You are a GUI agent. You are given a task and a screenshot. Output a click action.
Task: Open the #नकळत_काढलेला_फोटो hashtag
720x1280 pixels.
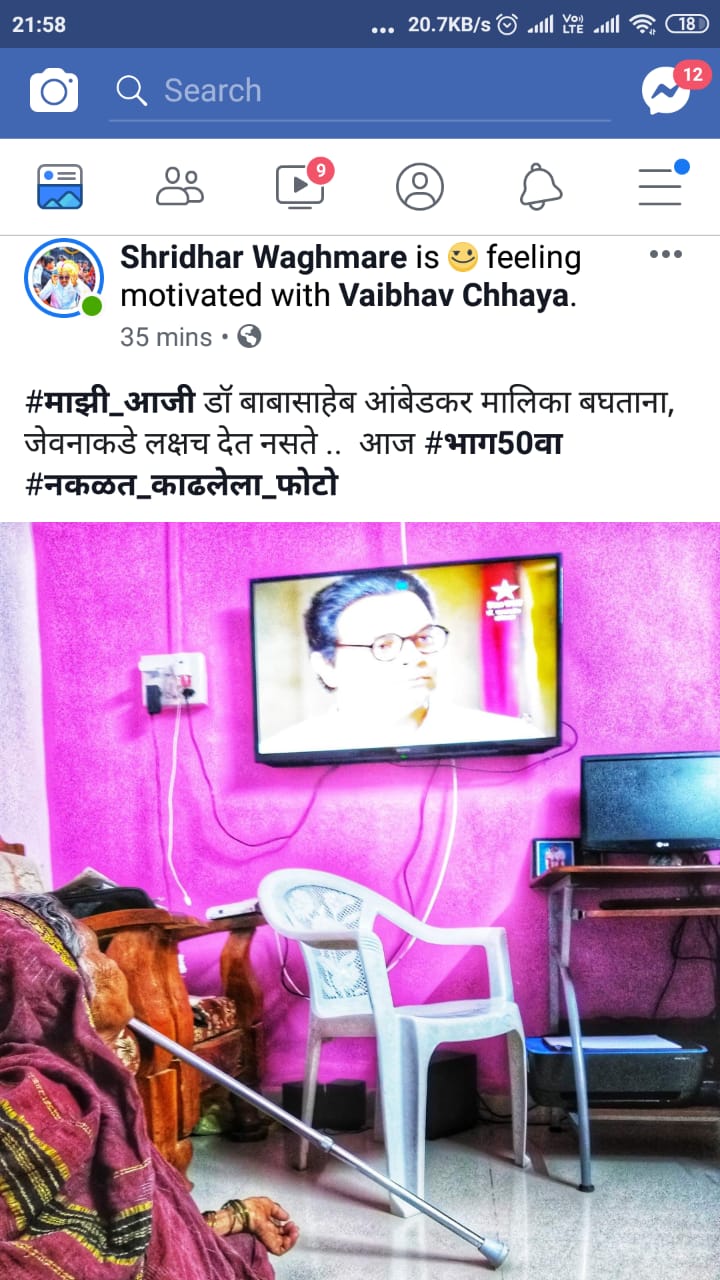pyautogui.click(x=182, y=484)
